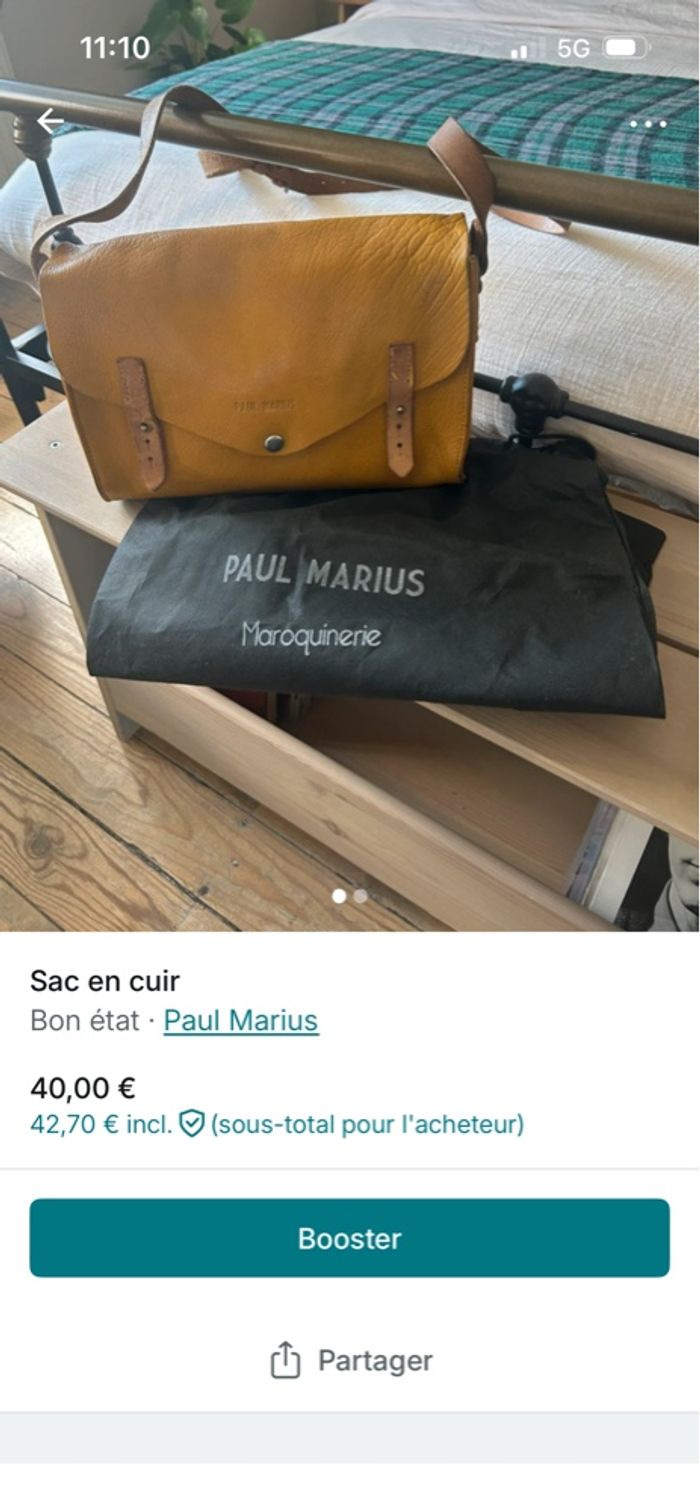The width and height of the screenshot is (700, 1512).
Task: Go back using the arrow icon
Action: click(50, 122)
